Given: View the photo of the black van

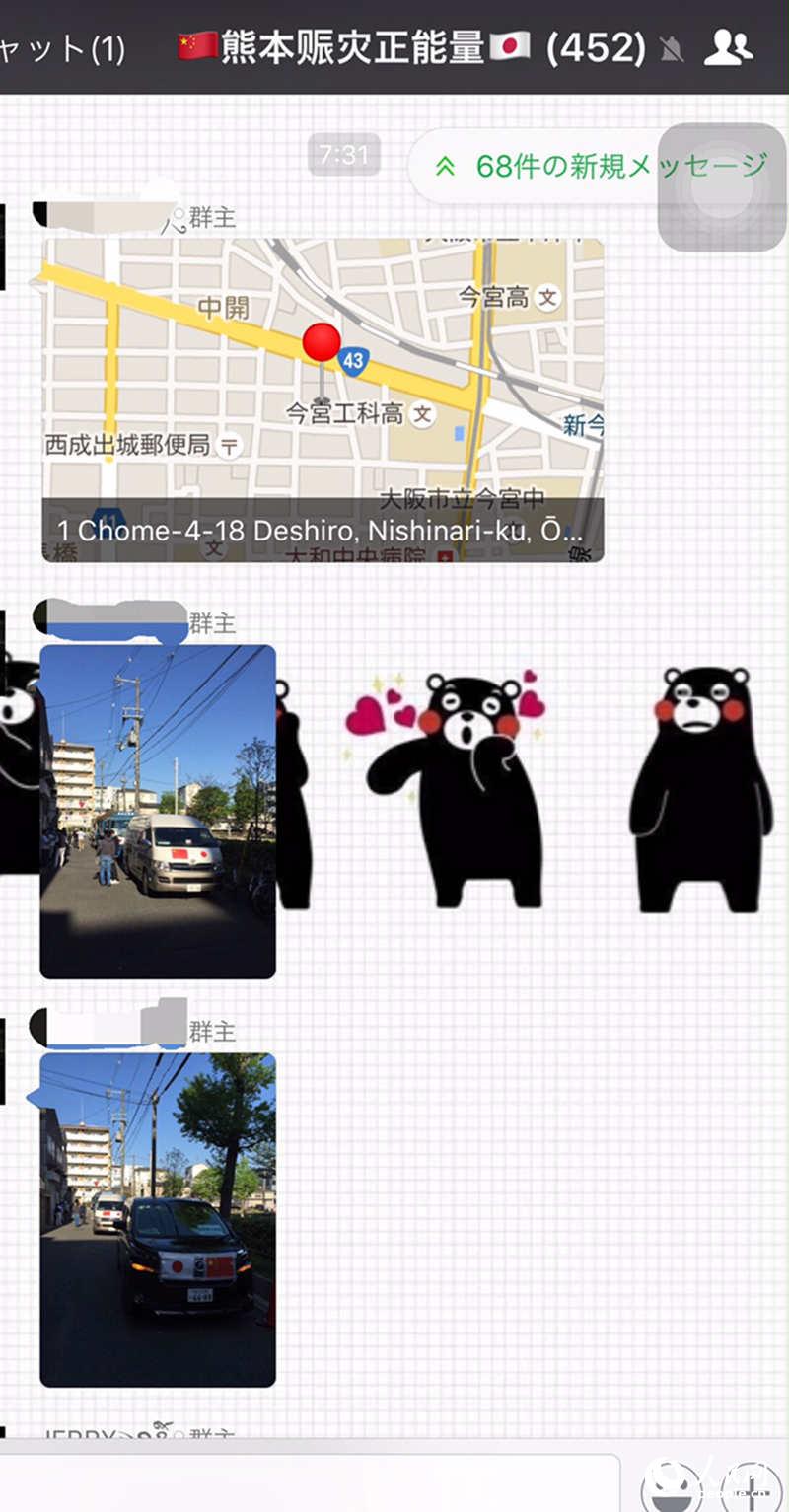Looking at the screenshot, I should pyautogui.click(x=158, y=1219).
